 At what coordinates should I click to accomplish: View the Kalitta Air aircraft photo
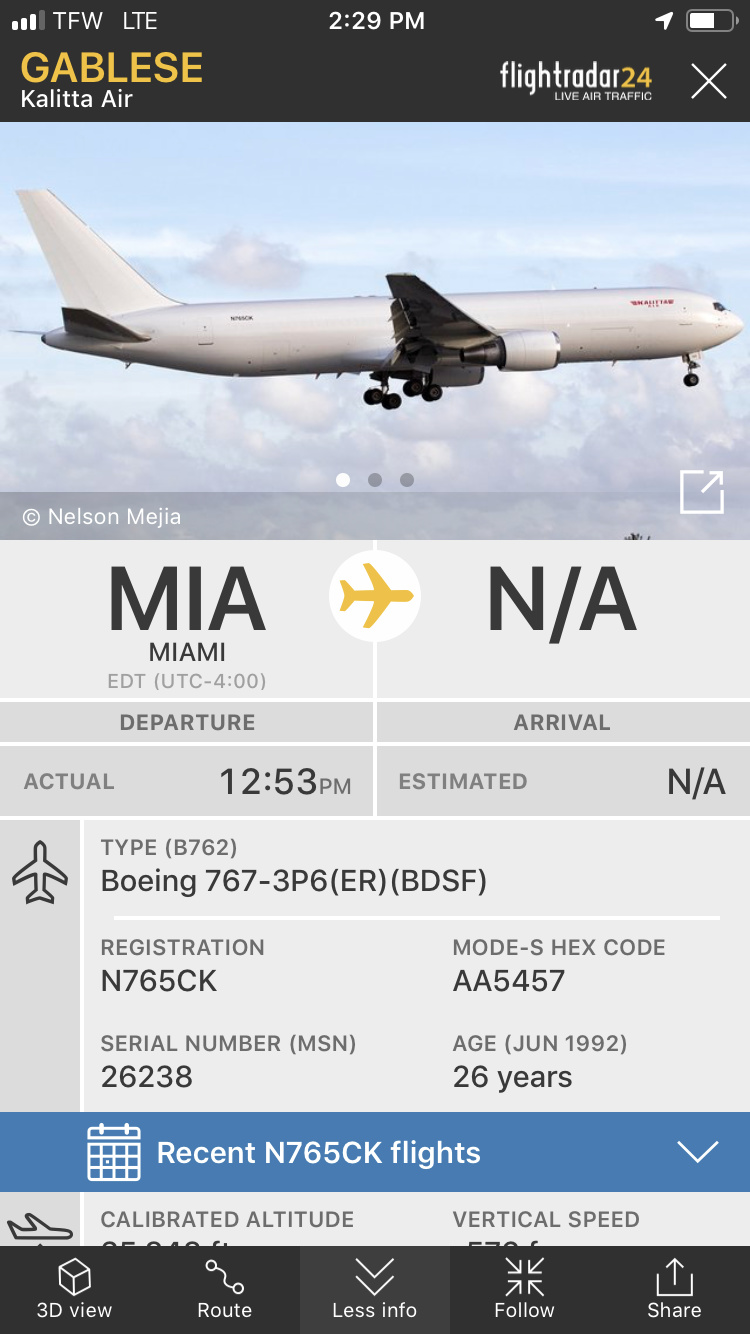[x=375, y=320]
